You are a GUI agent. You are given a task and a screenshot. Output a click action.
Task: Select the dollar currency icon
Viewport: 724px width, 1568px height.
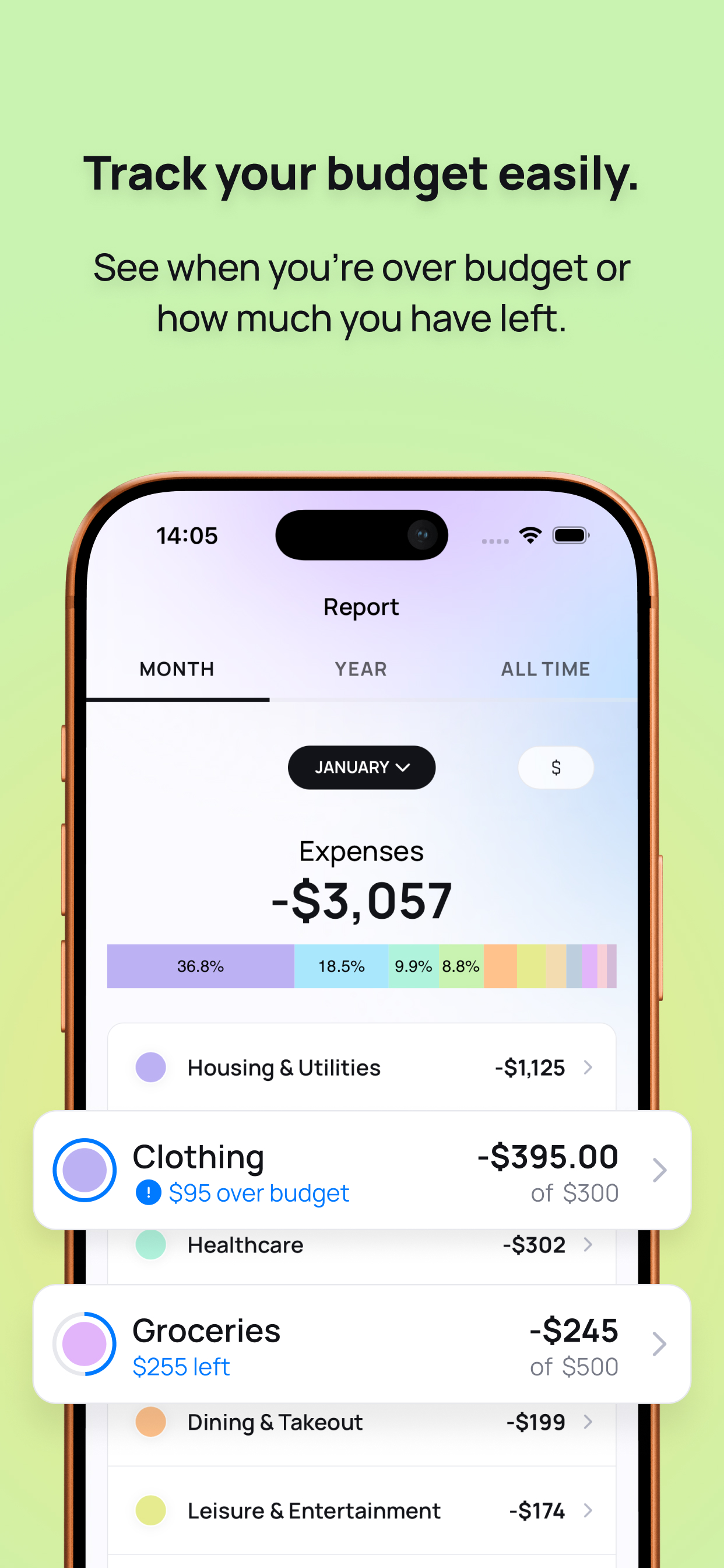click(555, 768)
